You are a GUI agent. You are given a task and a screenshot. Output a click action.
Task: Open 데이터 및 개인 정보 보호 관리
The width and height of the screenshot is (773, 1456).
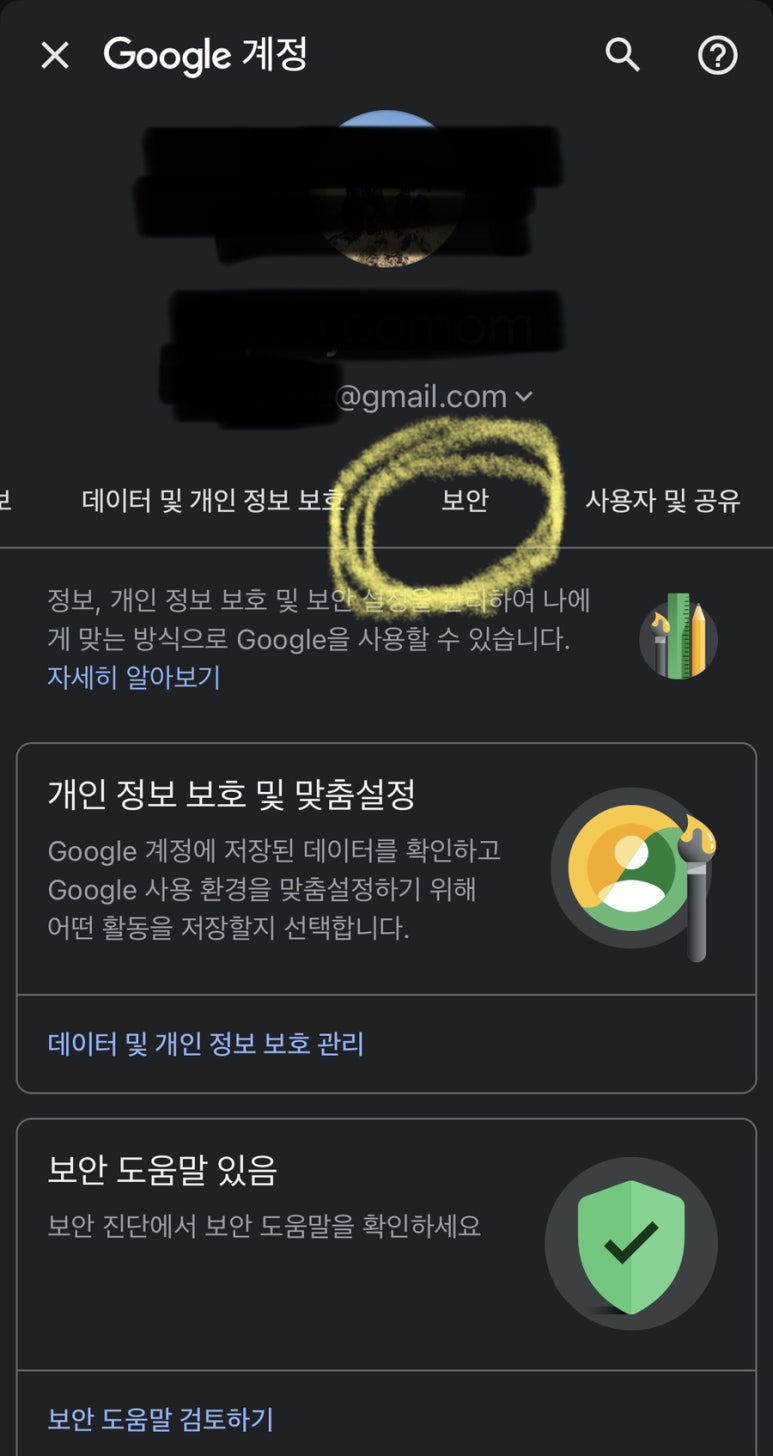(x=206, y=1045)
